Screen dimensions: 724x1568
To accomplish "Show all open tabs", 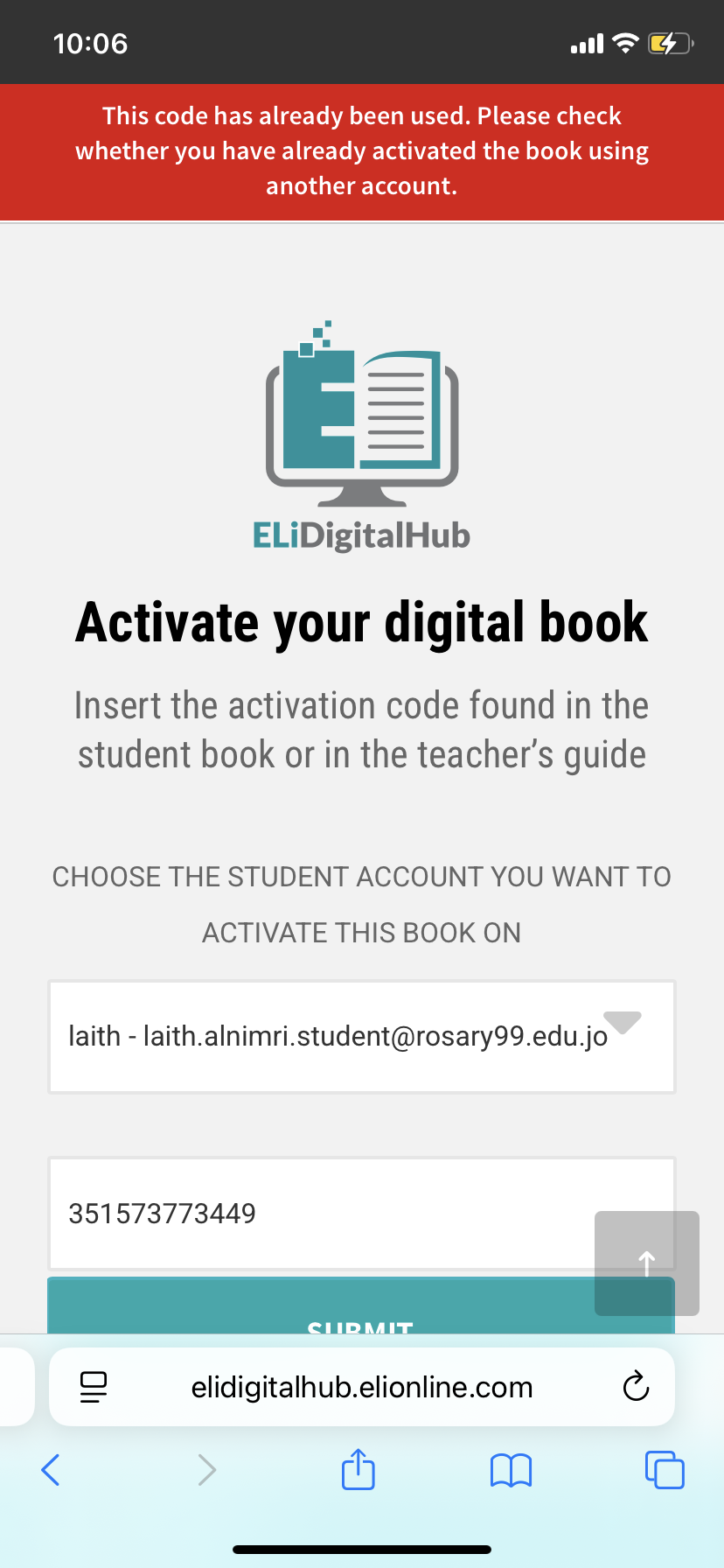I will 665,1470.
